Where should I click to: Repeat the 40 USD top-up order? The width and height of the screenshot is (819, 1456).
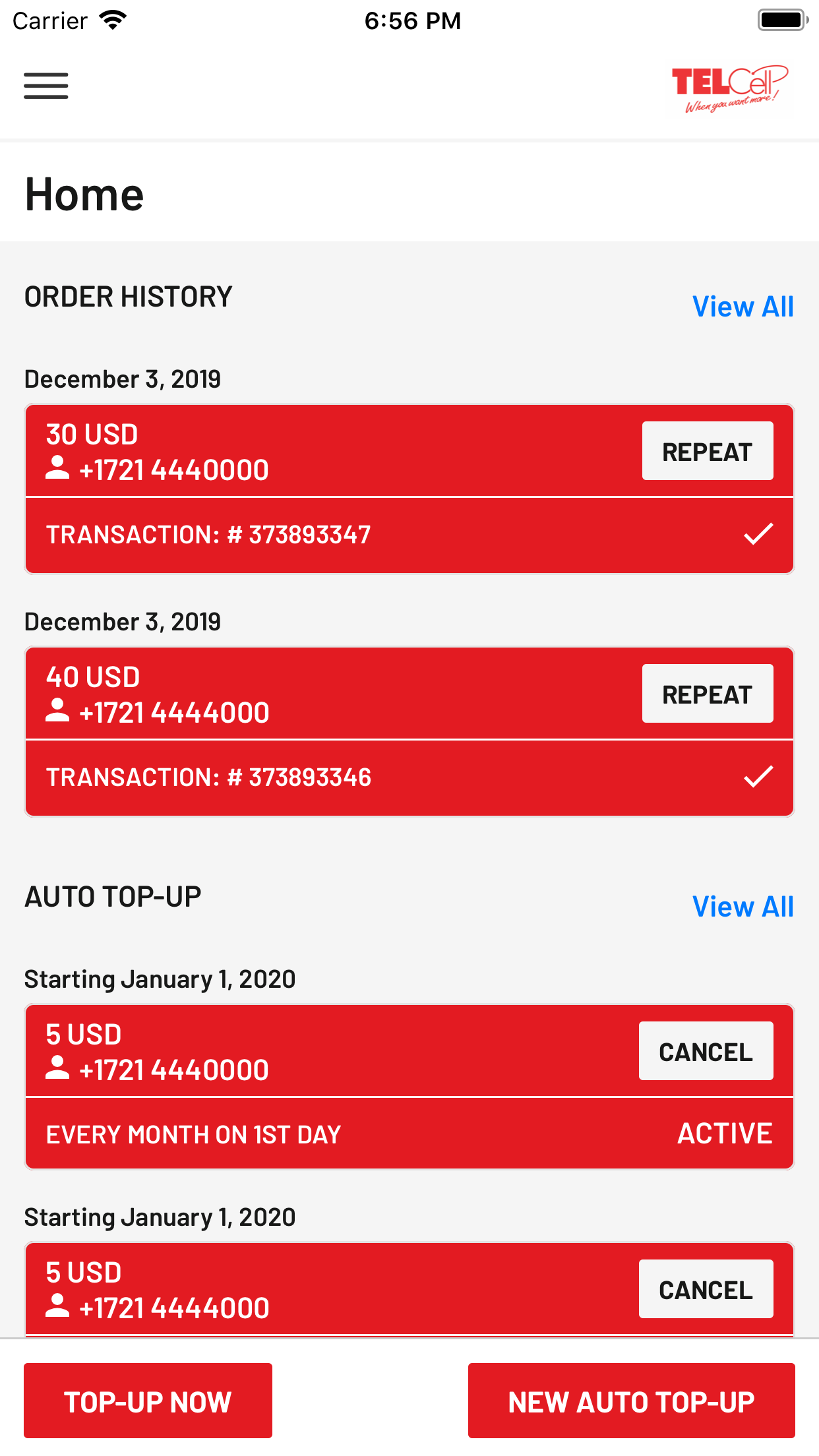tap(707, 693)
